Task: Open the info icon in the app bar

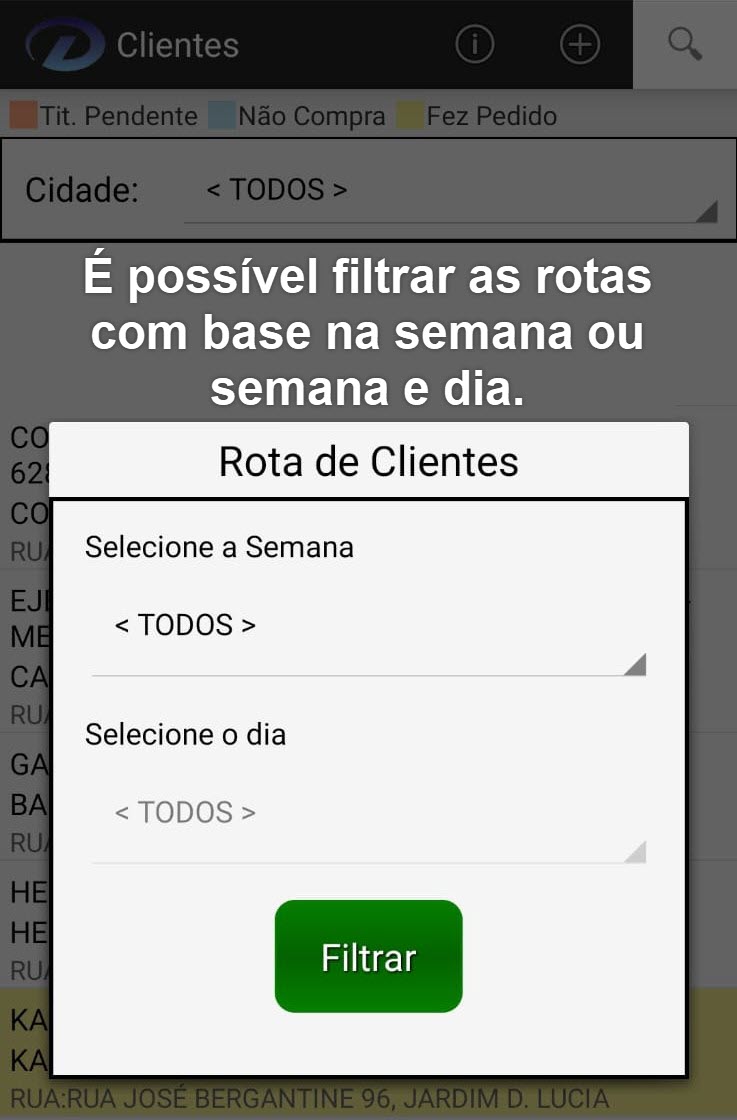Action: pos(475,45)
